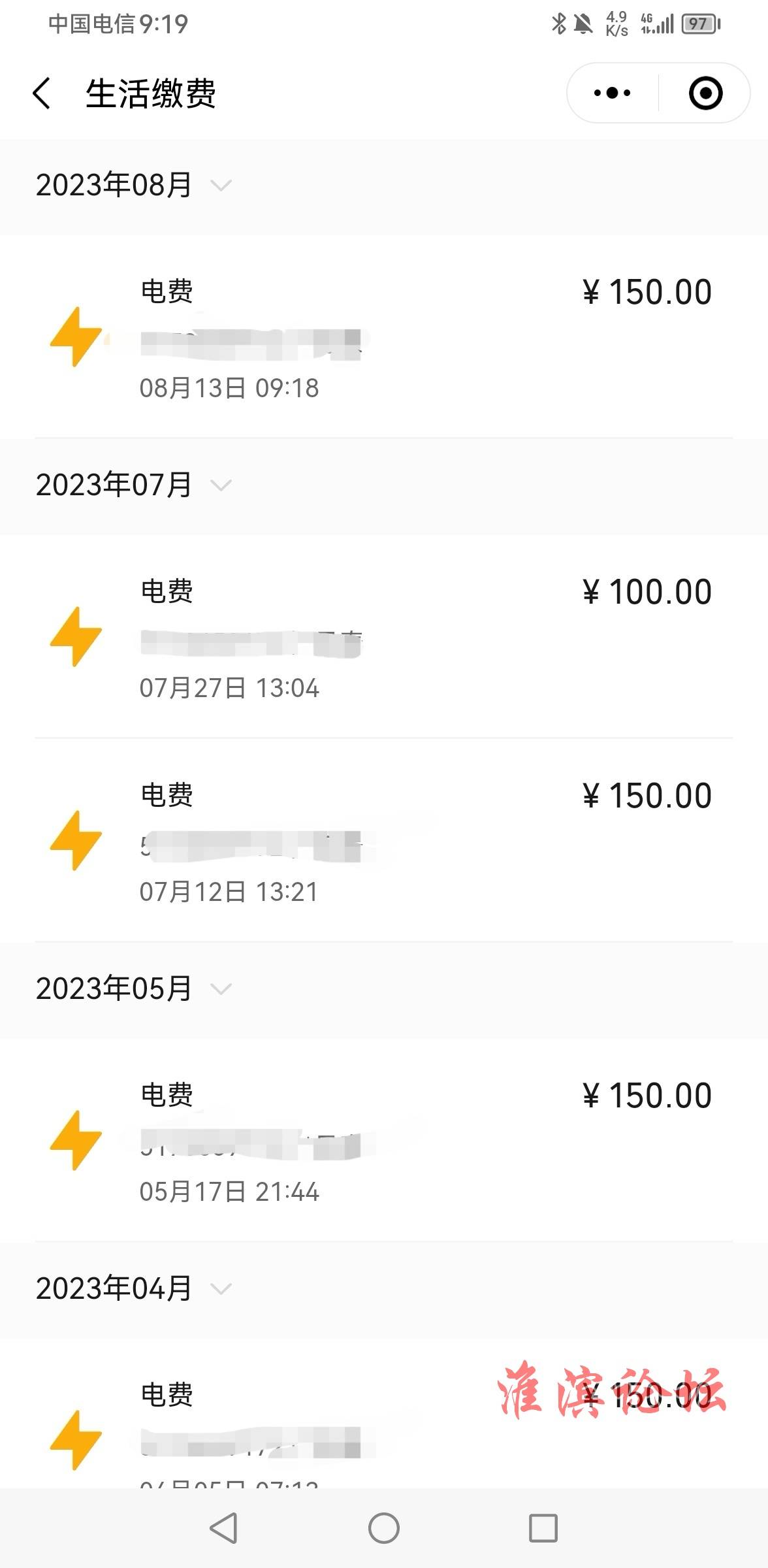This screenshot has width=768, height=1568.
Task: Open the 08月13日 09:18 电费 payment record
Action: click(384, 336)
